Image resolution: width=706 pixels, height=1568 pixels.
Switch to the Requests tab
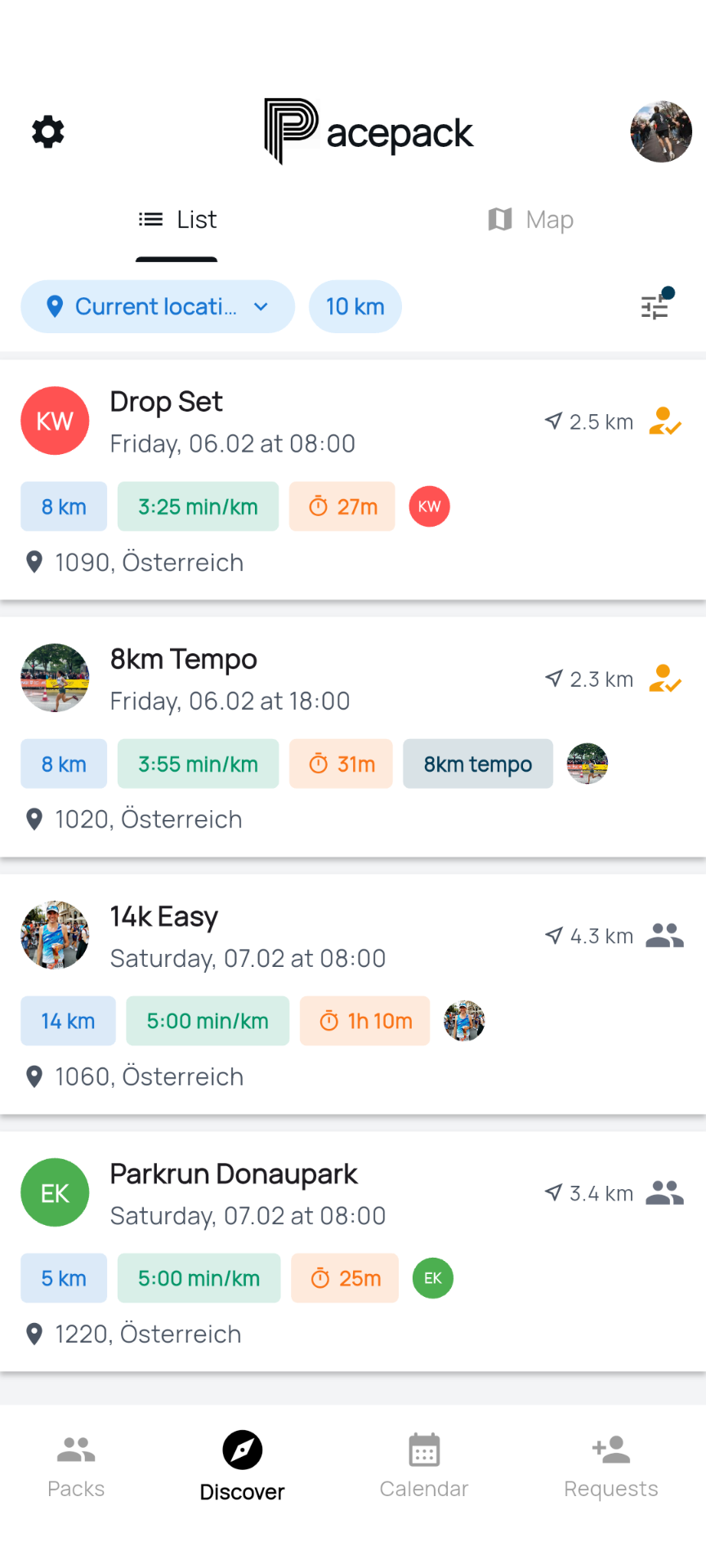610,1465
